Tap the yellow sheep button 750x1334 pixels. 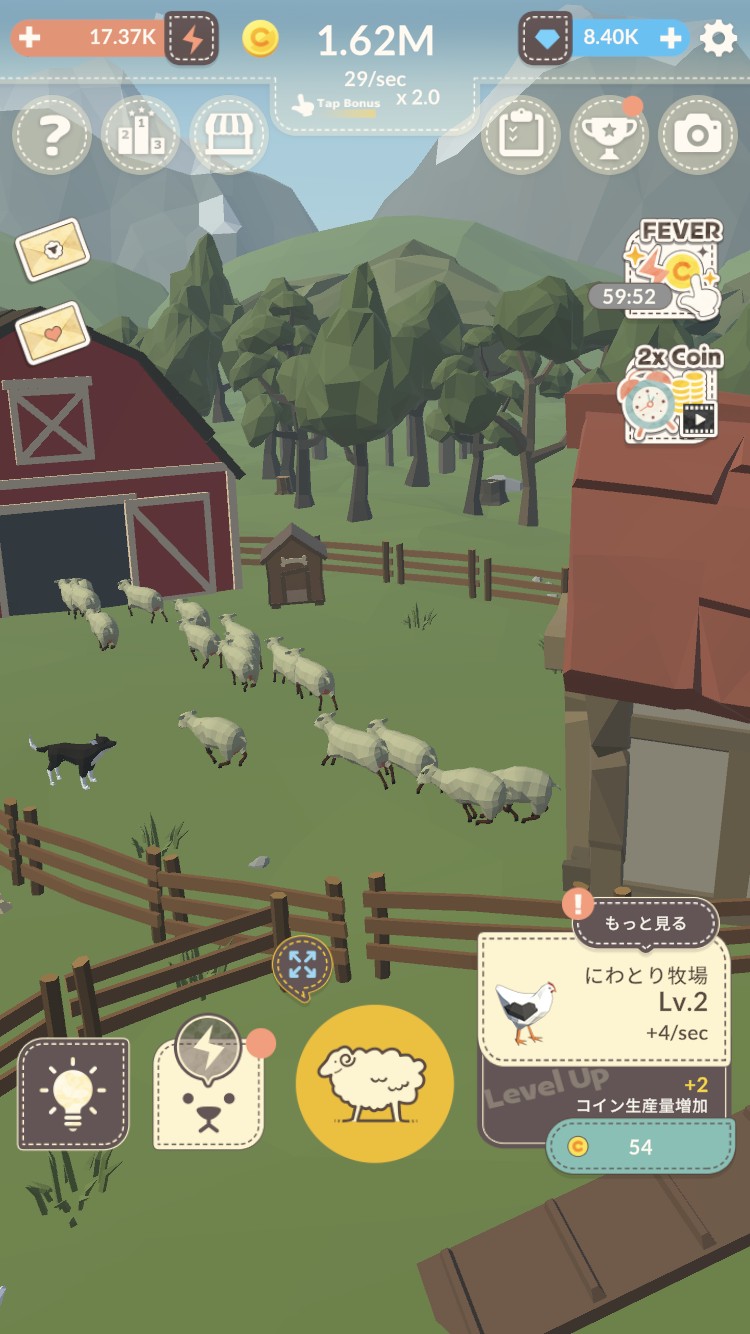tap(375, 1084)
